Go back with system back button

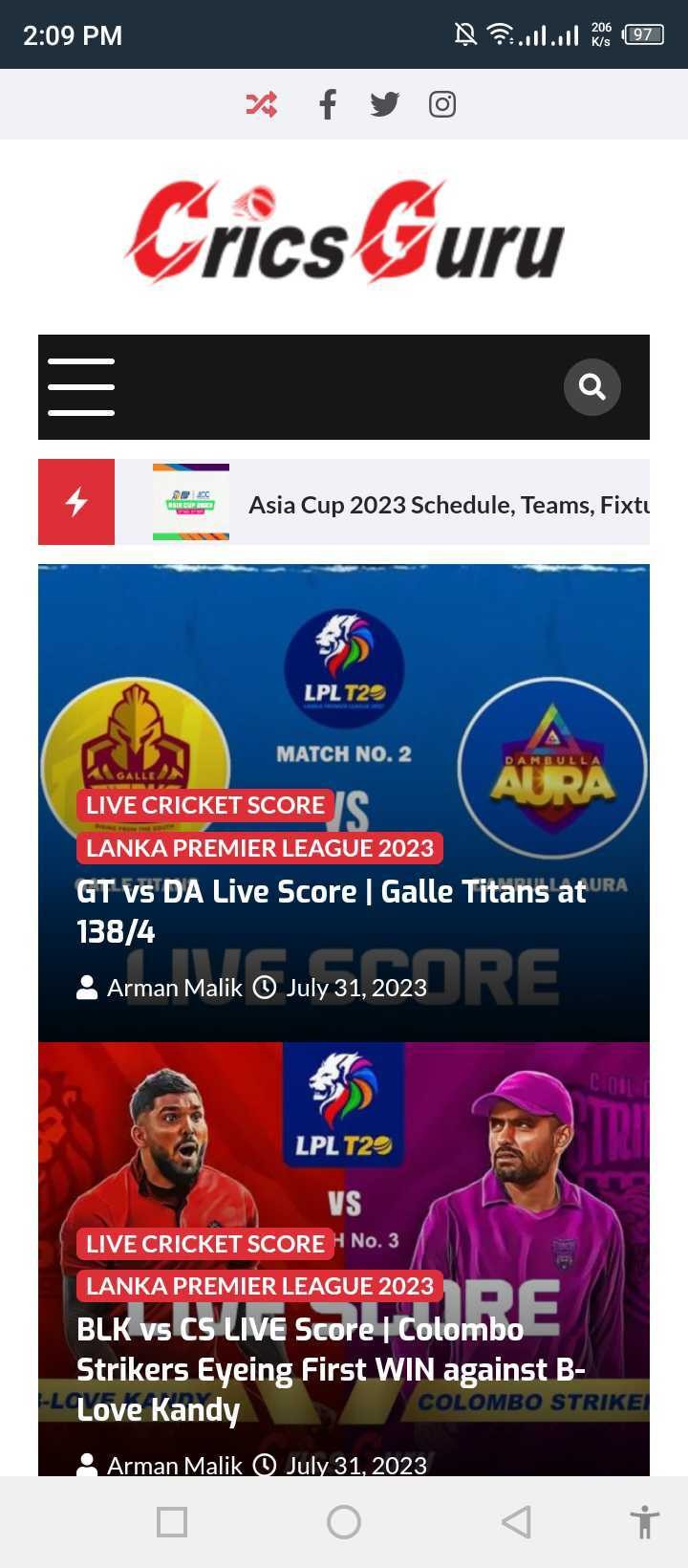coord(516,1522)
